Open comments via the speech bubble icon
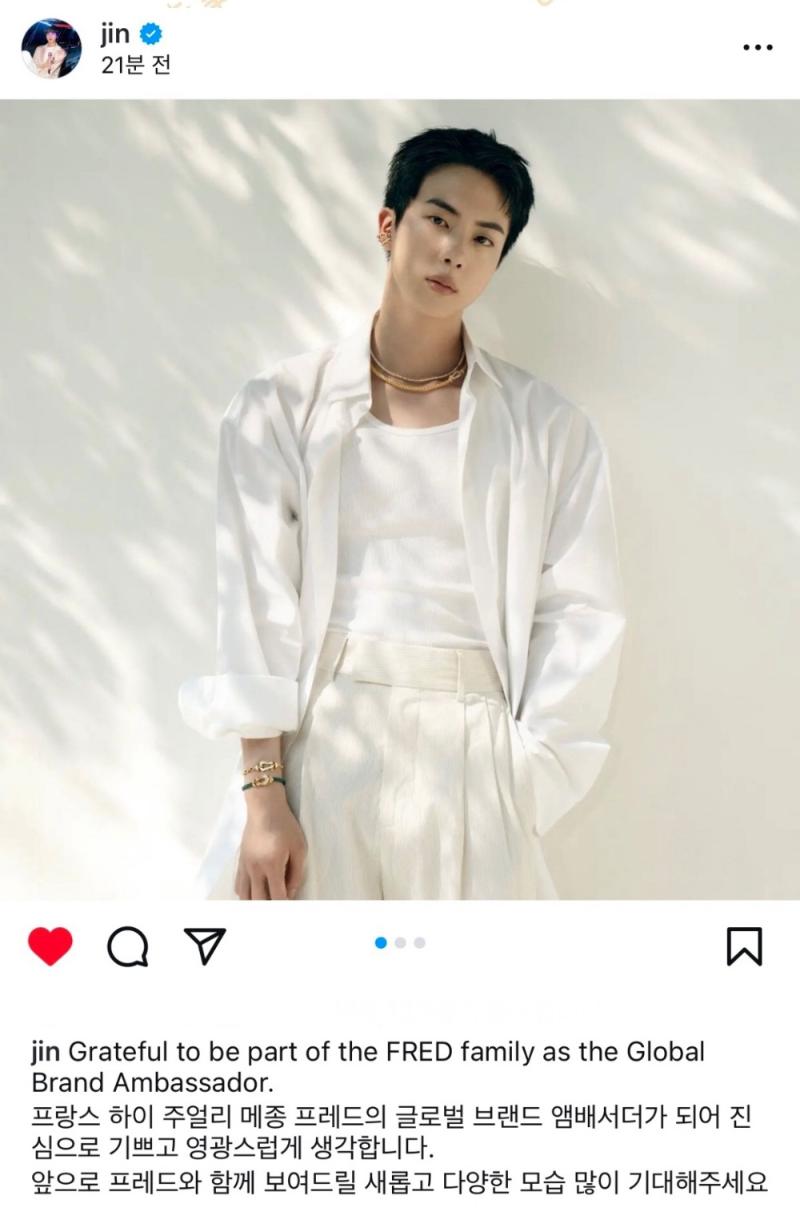800x1220 pixels. tap(127, 946)
